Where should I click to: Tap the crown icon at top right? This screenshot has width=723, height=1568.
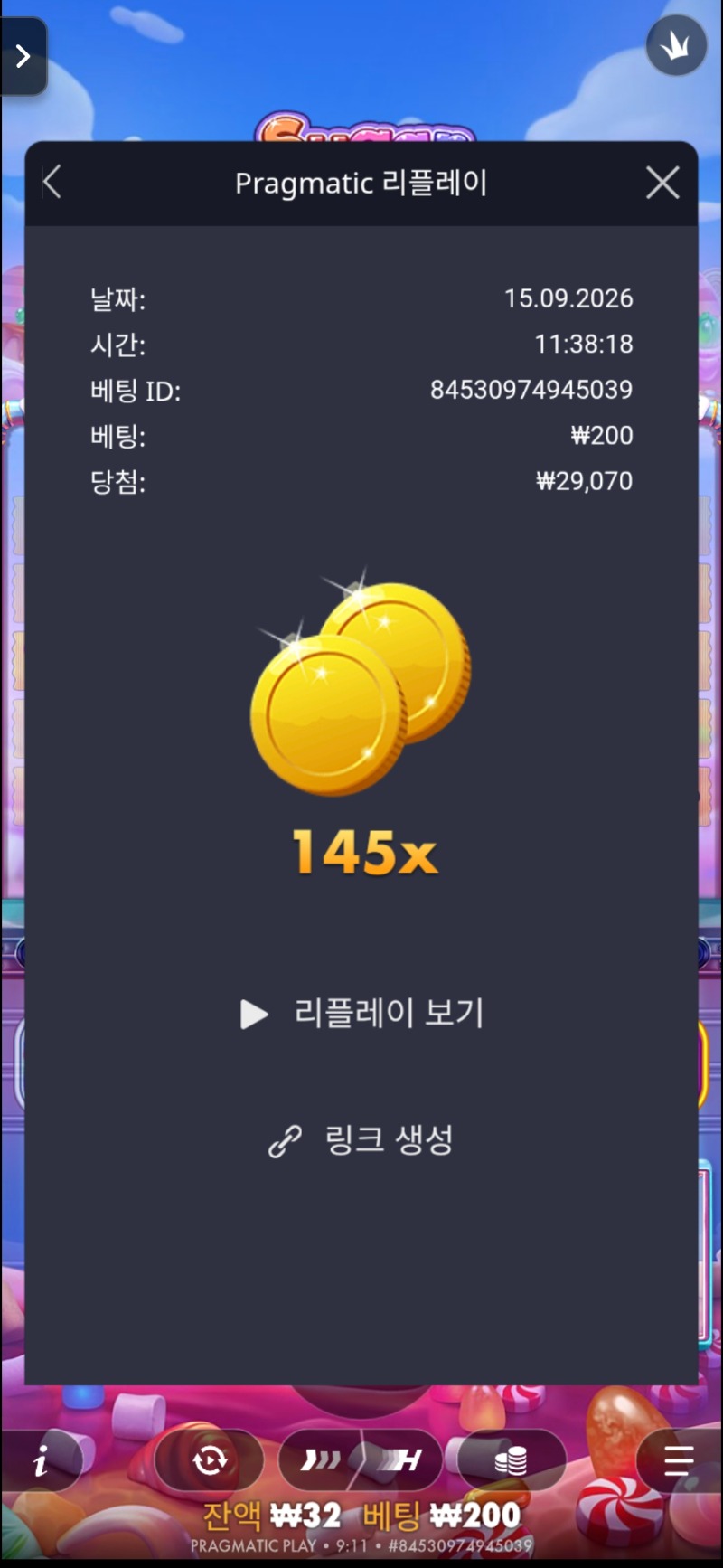676,45
